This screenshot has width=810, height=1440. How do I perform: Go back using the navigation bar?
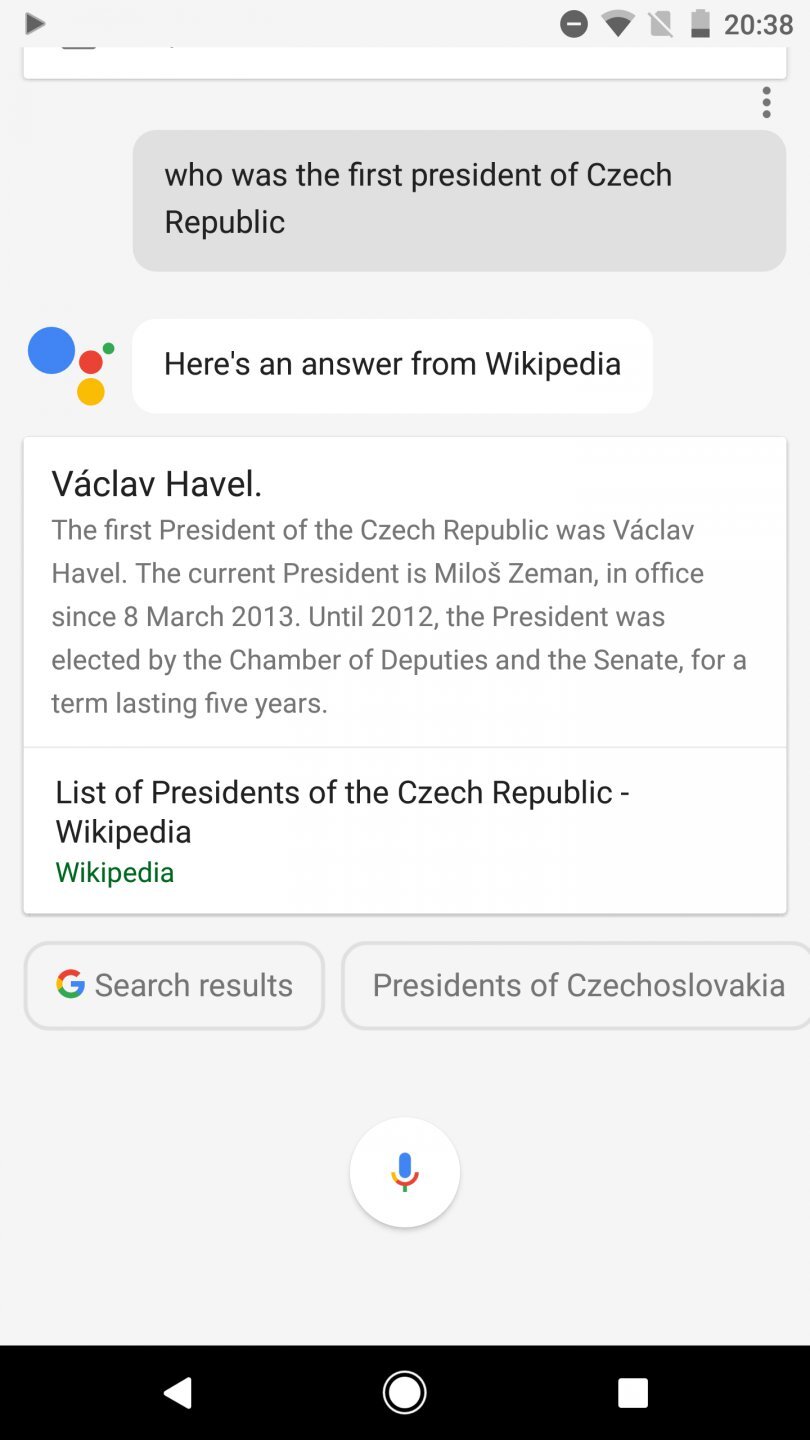[177, 1392]
